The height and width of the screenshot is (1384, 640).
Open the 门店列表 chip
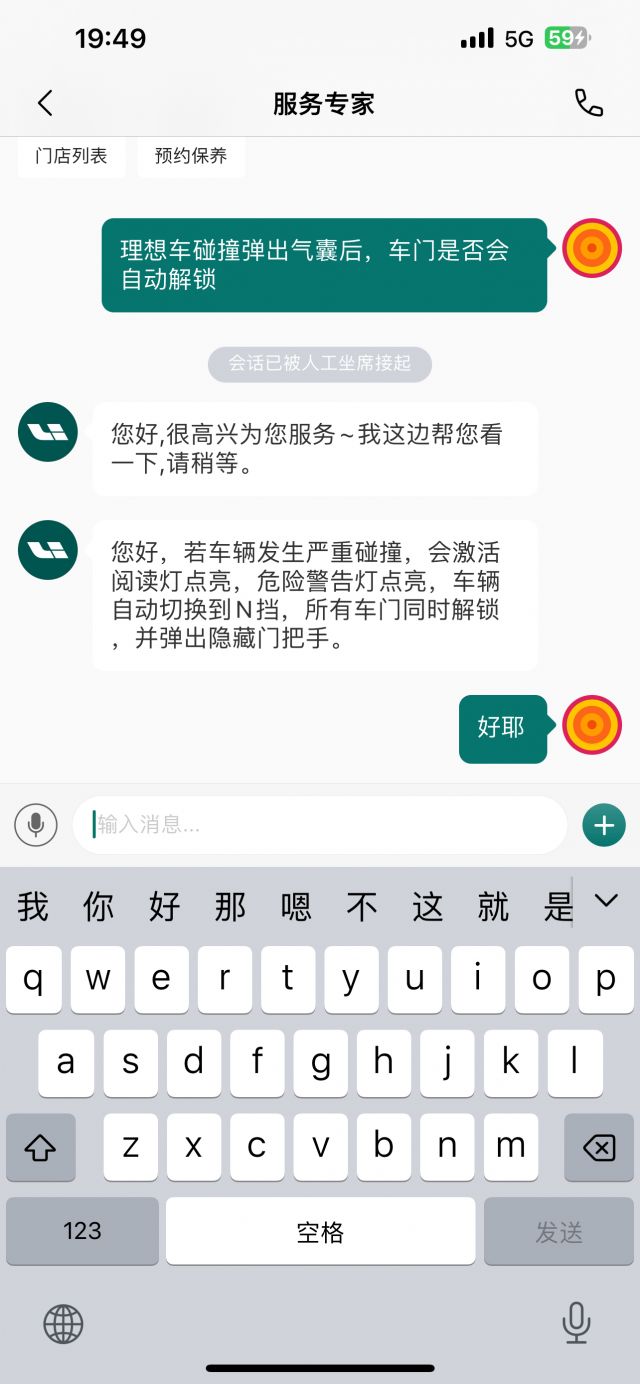click(x=71, y=156)
